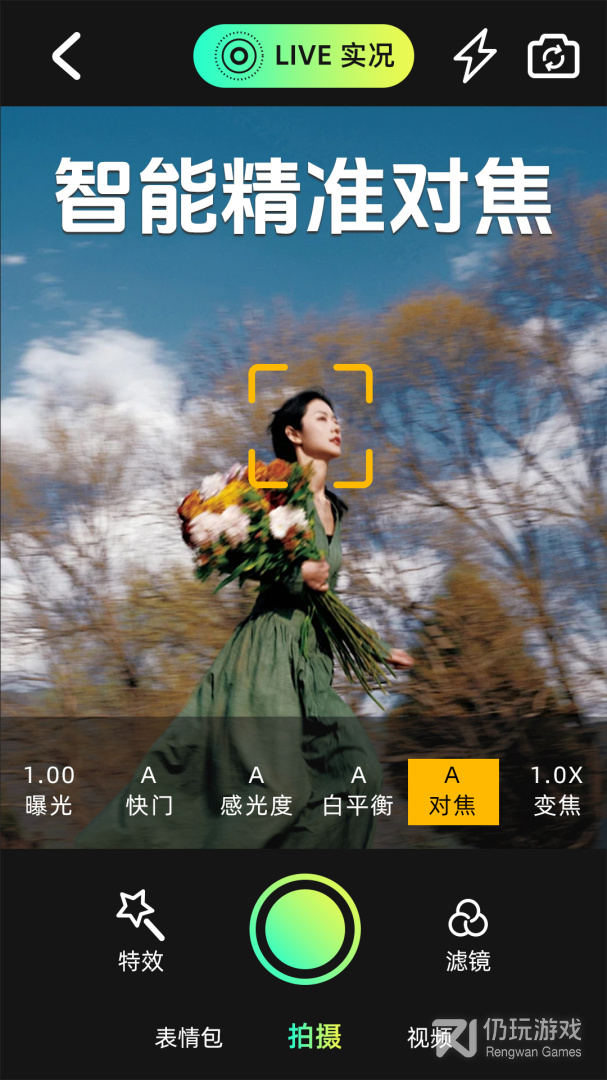Open the 曝光 exposure setting
Viewport: 607px width, 1080px height.
tap(49, 790)
